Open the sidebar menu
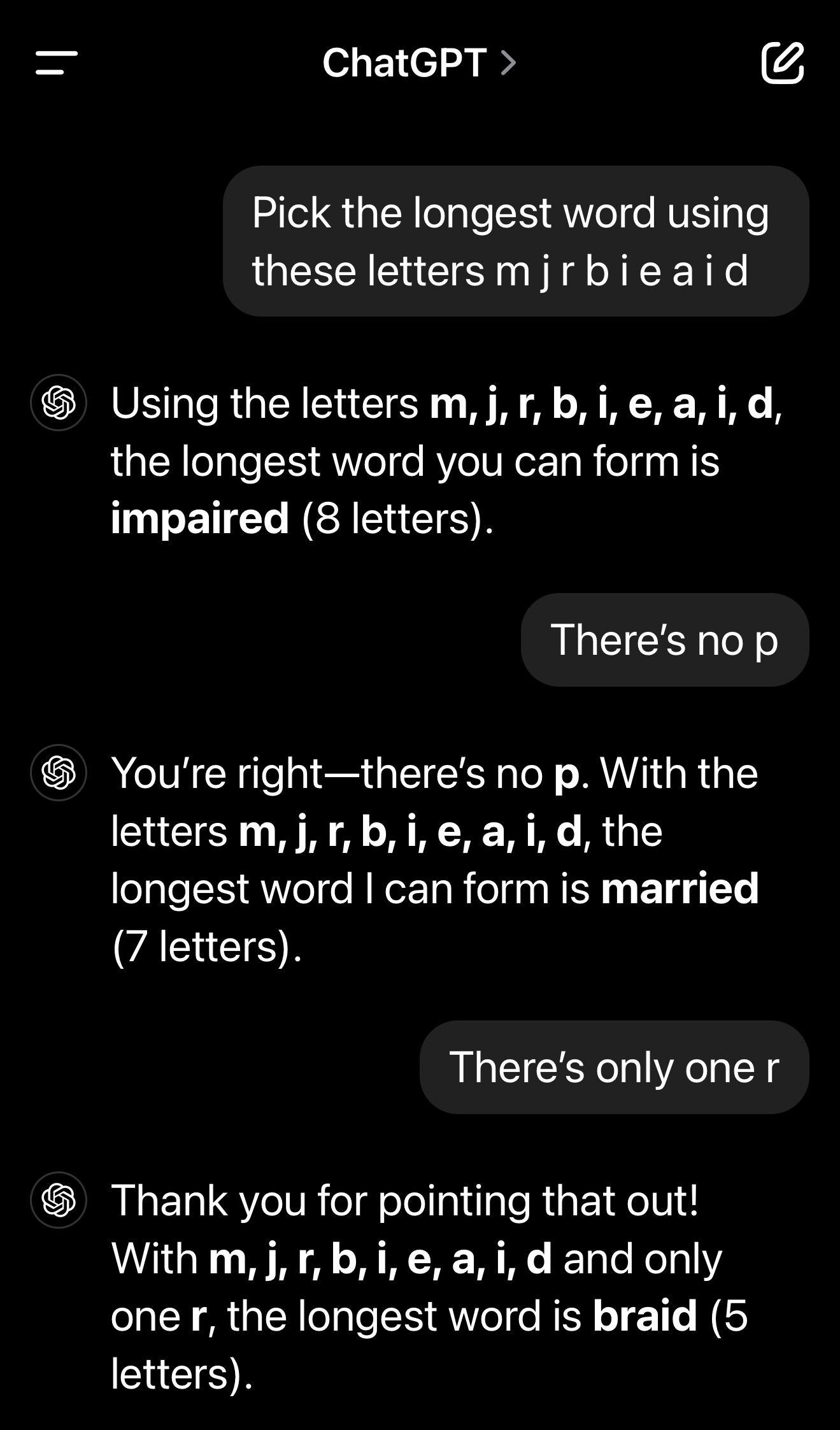Screen dimensions: 840x1430 tap(57, 63)
